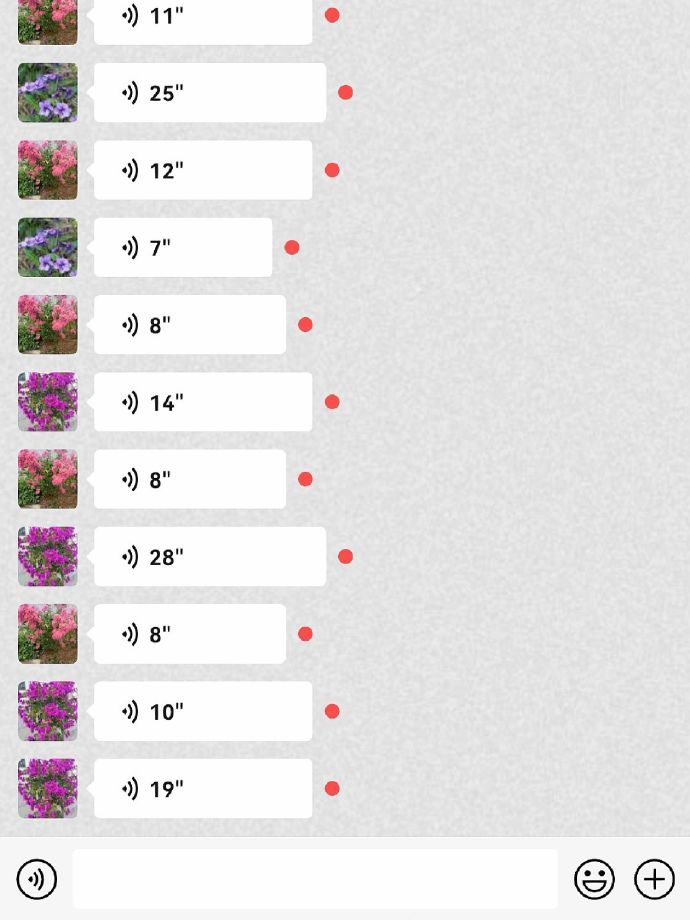690x920 pixels.
Task: Play the 14" voice message
Action: pos(203,402)
